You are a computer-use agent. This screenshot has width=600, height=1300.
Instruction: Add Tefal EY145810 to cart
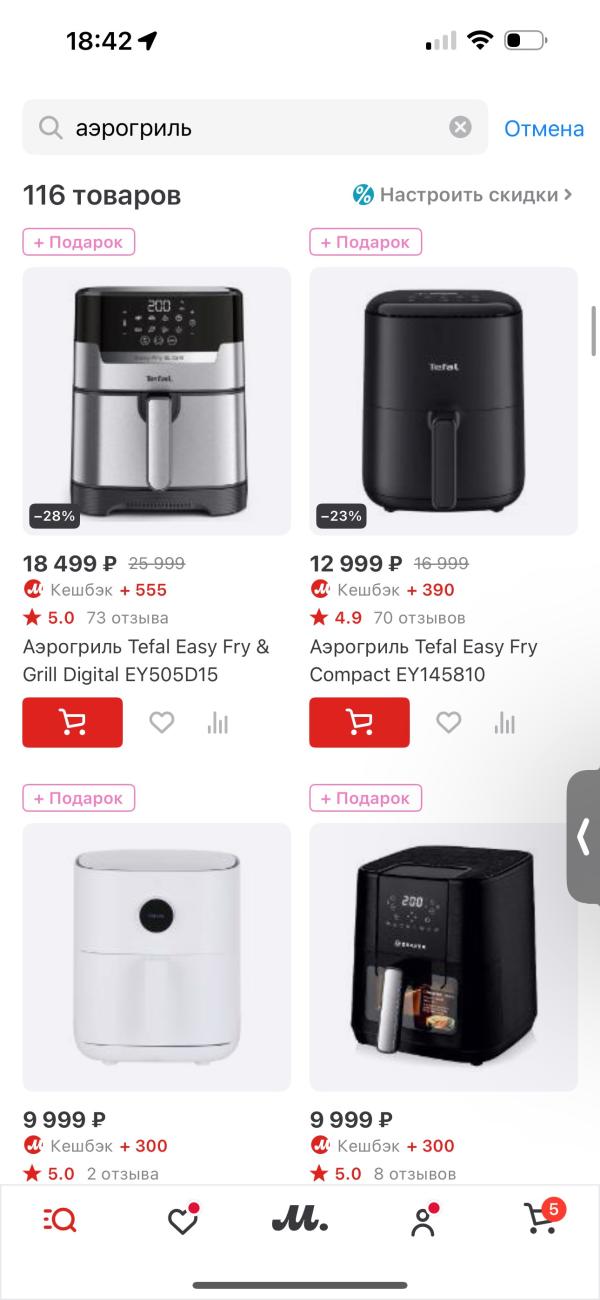359,722
